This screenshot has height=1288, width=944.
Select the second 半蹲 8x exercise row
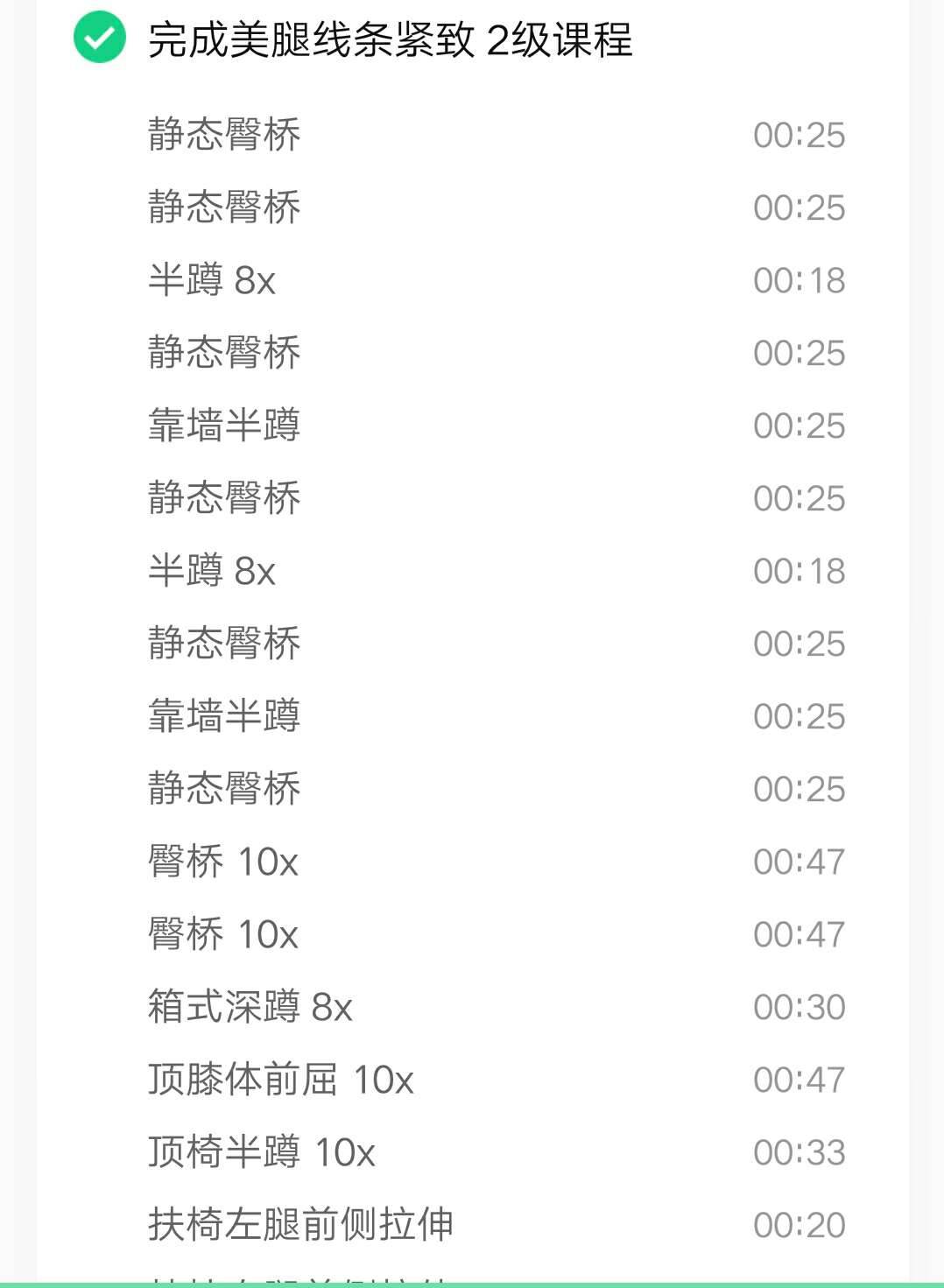[210, 572]
